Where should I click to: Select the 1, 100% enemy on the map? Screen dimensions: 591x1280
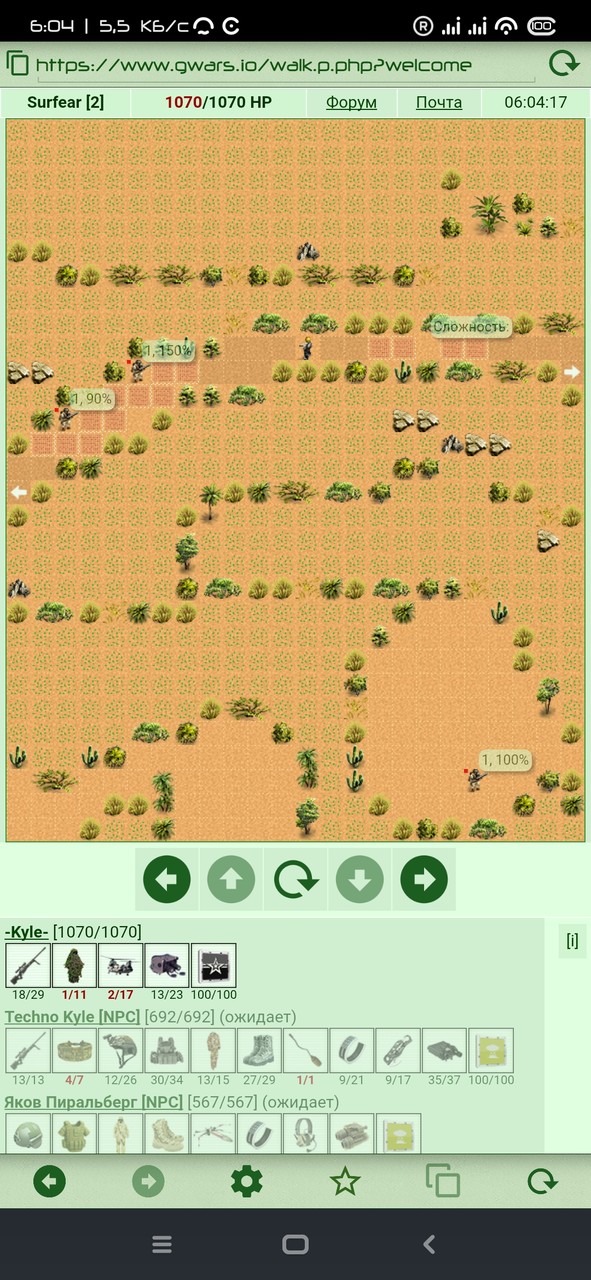click(474, 779)
